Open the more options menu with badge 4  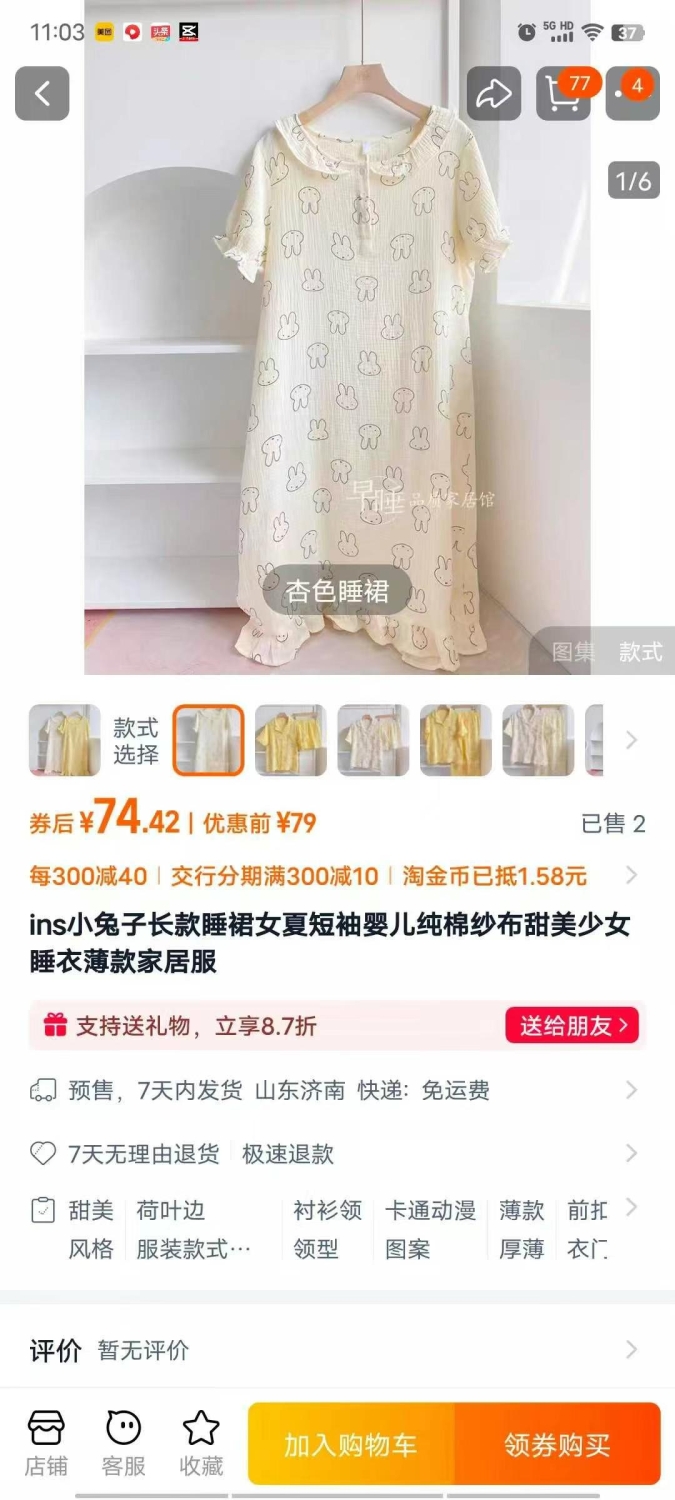(x=632, y=94)
